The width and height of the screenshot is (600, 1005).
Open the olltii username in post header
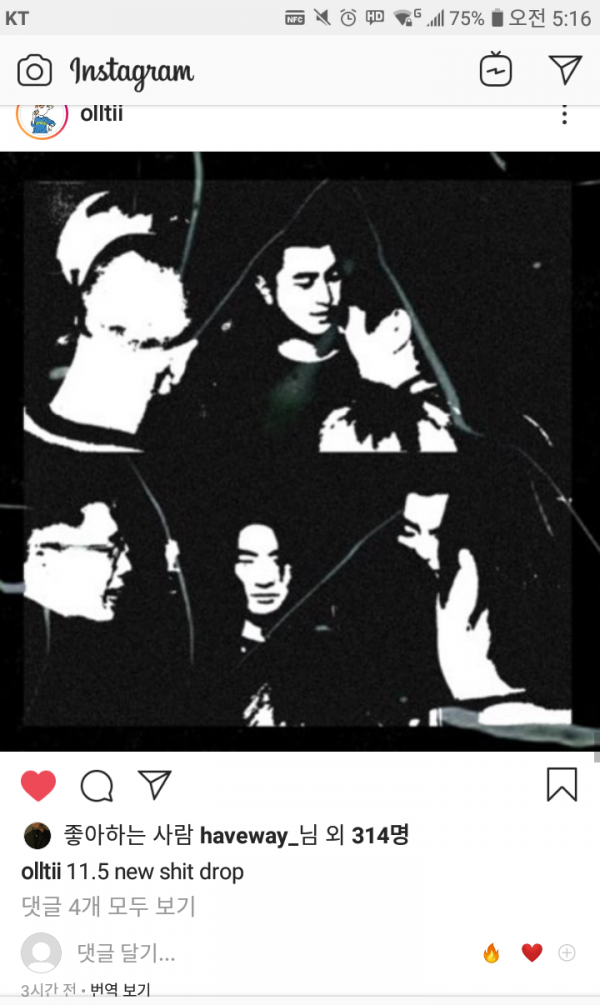tap(100, 116)
